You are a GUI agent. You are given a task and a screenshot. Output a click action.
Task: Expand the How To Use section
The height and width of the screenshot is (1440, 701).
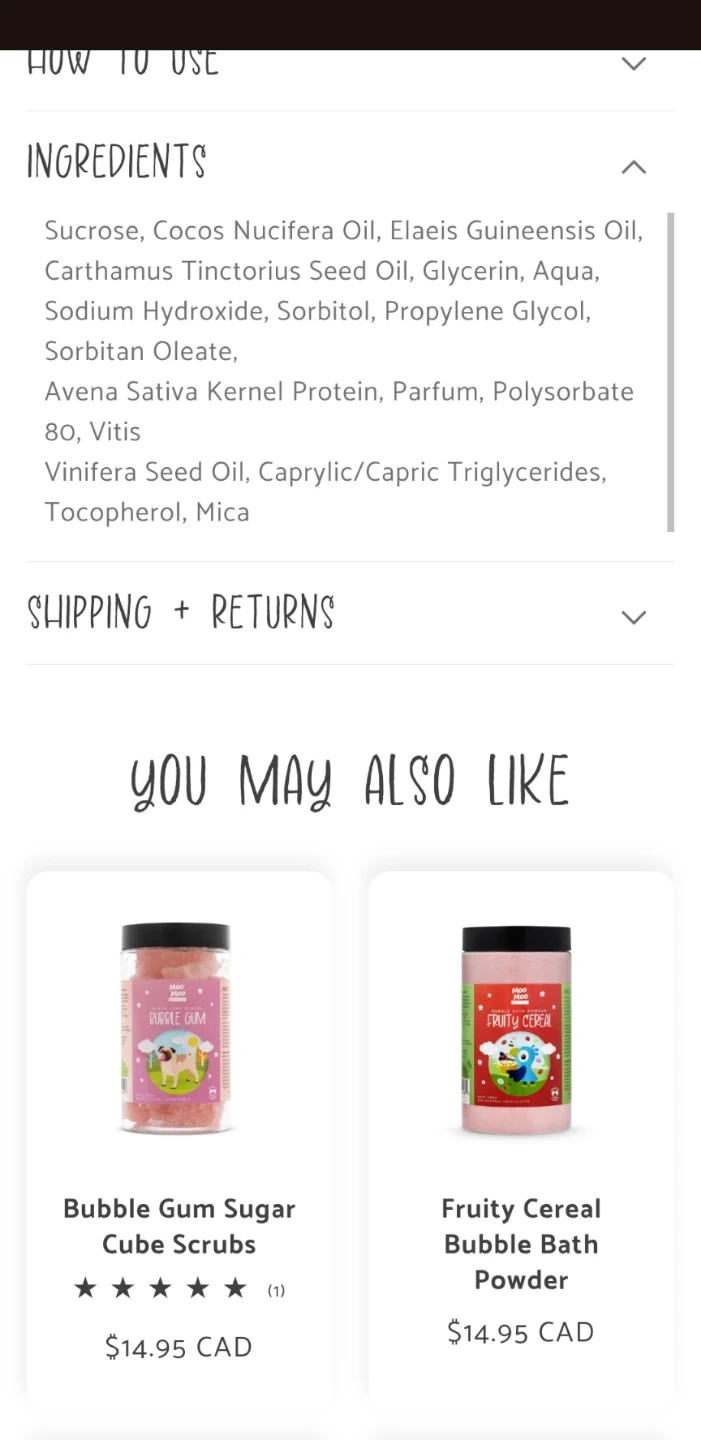[x=350, y=68]
